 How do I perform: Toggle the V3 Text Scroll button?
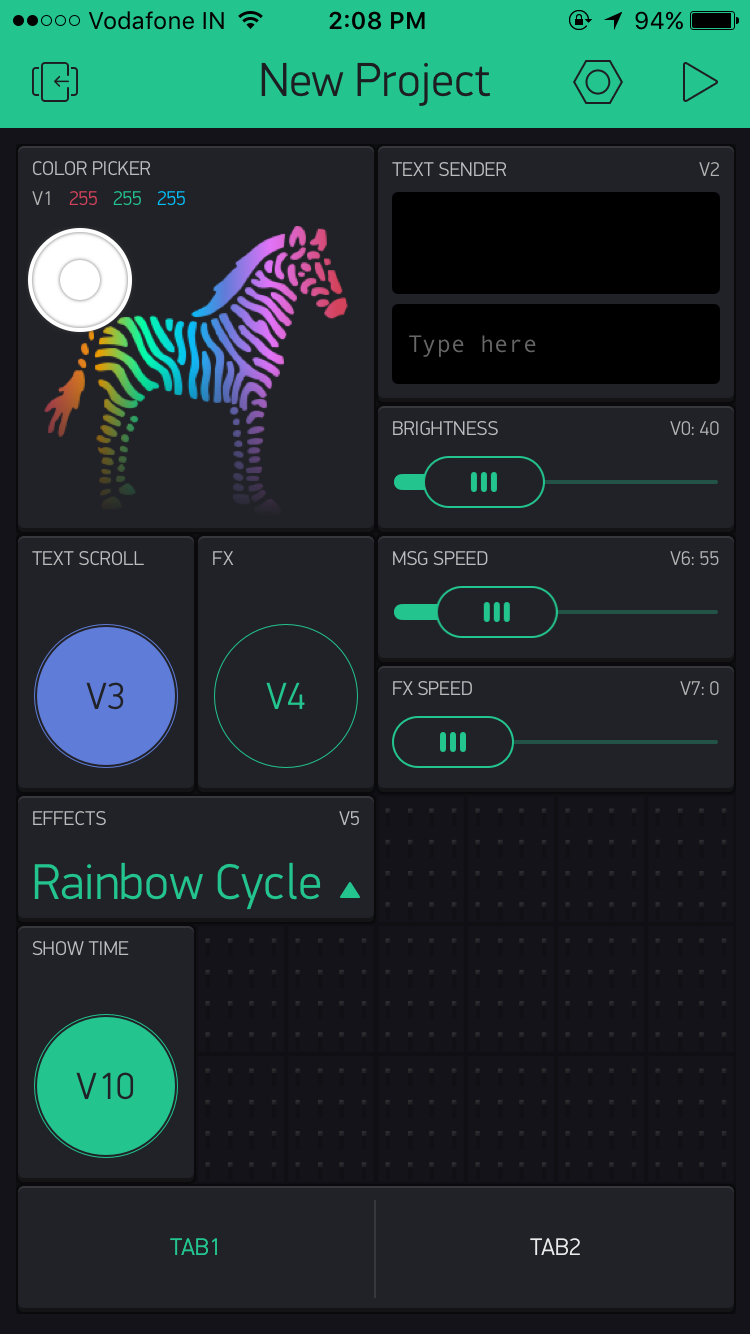(106, 696)
